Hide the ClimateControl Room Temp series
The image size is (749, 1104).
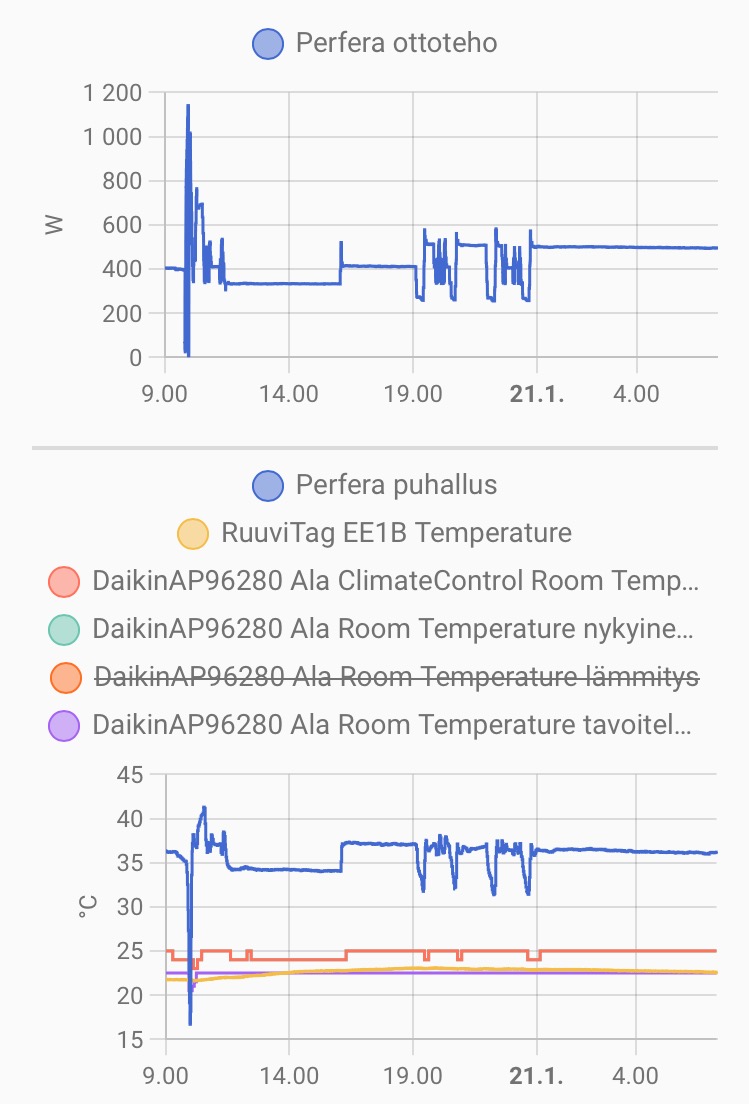[374, 581]
